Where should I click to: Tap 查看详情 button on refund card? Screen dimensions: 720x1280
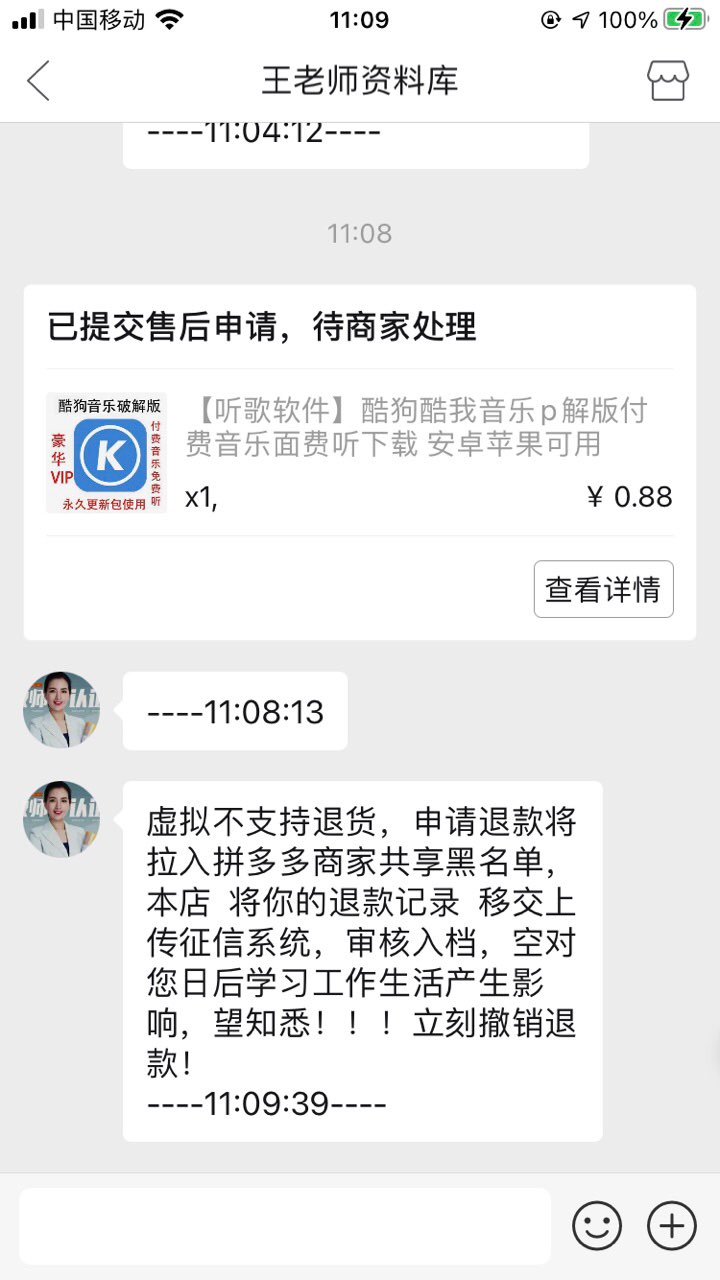[x=603, y=589]
